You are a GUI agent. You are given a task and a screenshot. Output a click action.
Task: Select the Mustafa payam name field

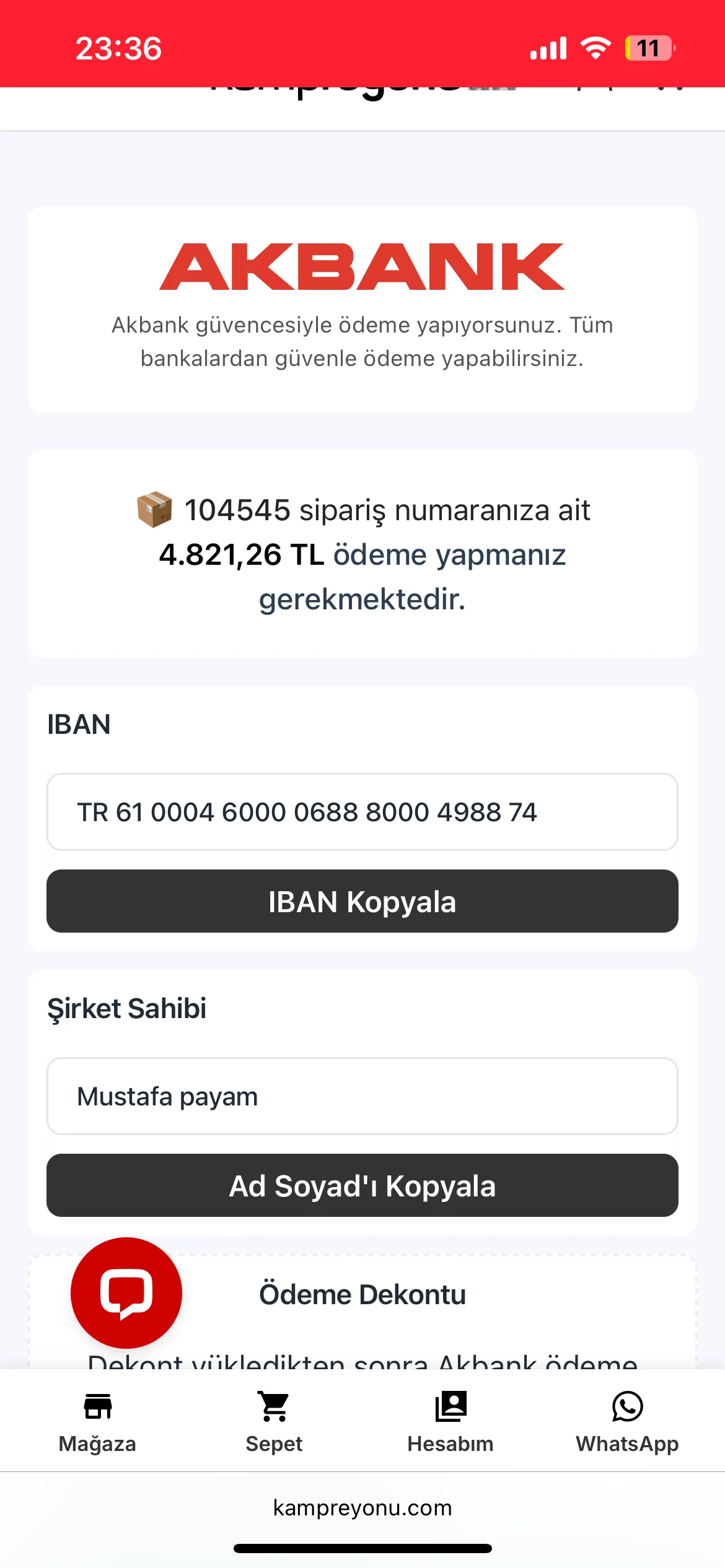[x=362, y=1096]
